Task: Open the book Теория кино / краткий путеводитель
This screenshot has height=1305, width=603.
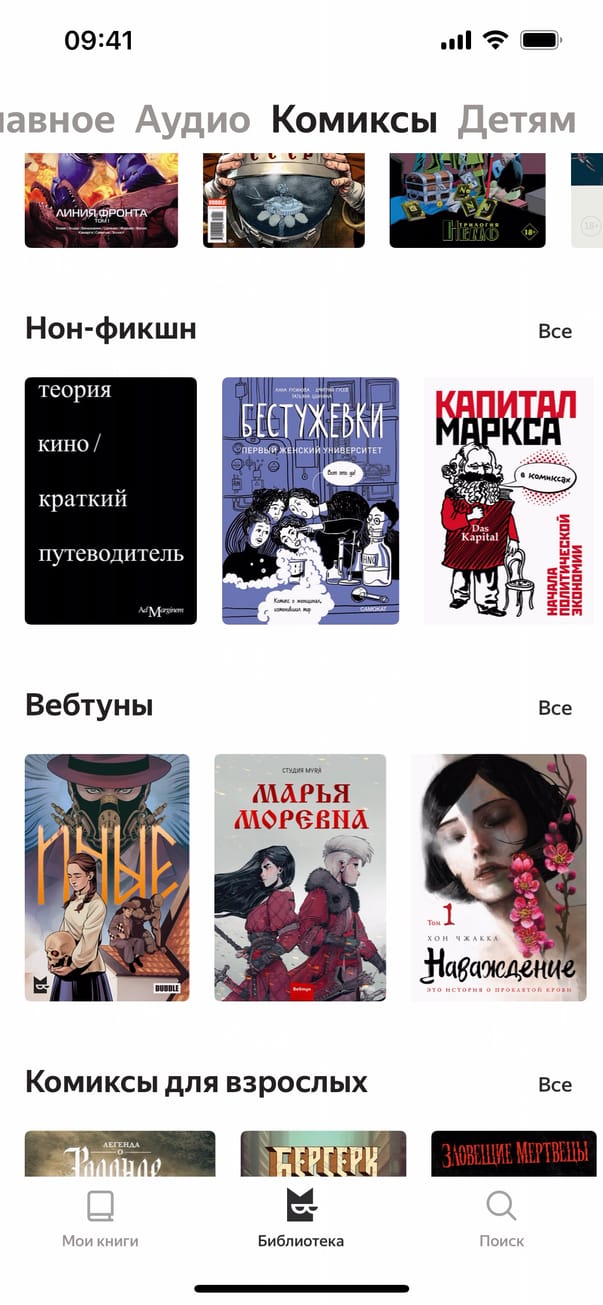Action: click(x=110, y=500)
